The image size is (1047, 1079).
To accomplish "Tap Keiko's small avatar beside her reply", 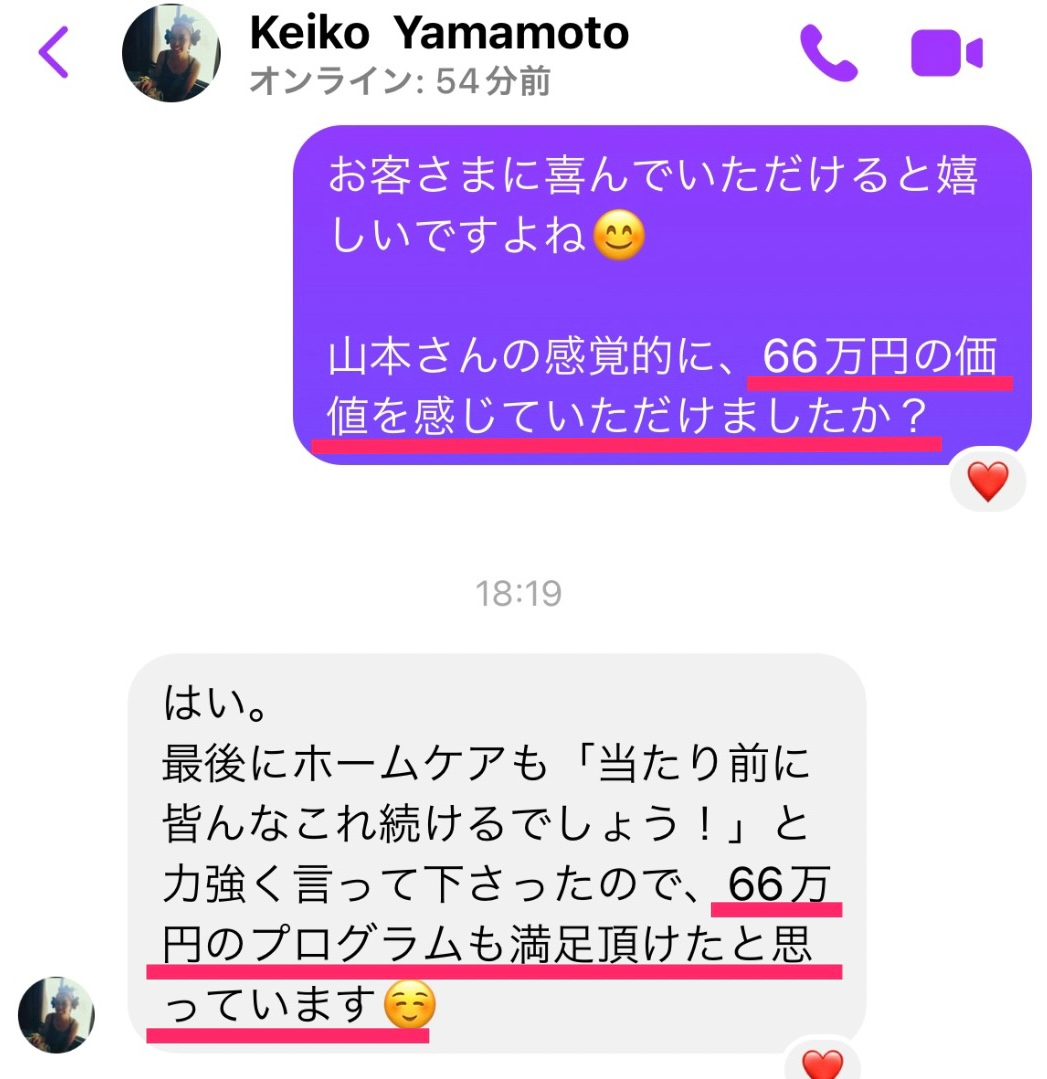I will (56, 1014).
